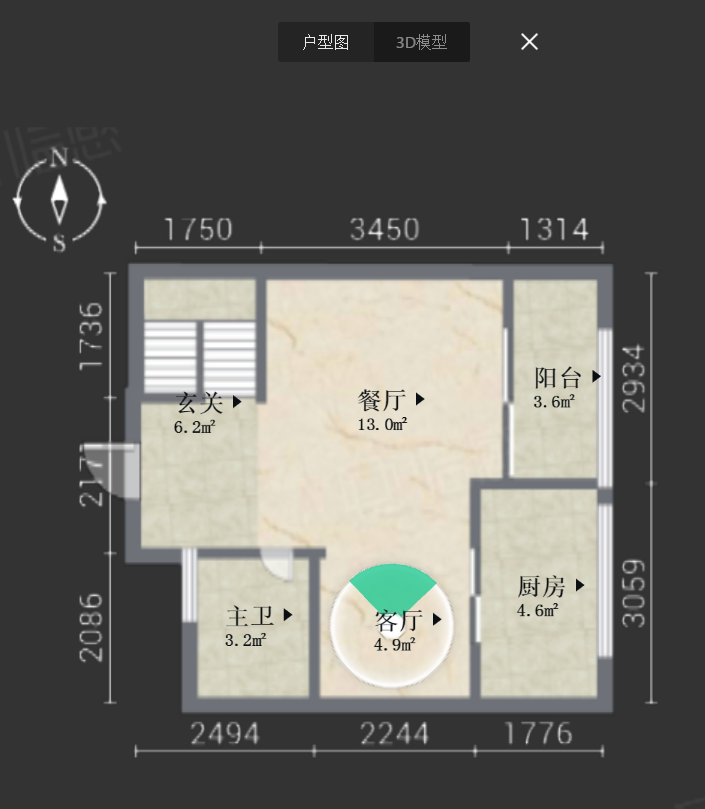Jump to the 餐厅 room

(391, 400)
